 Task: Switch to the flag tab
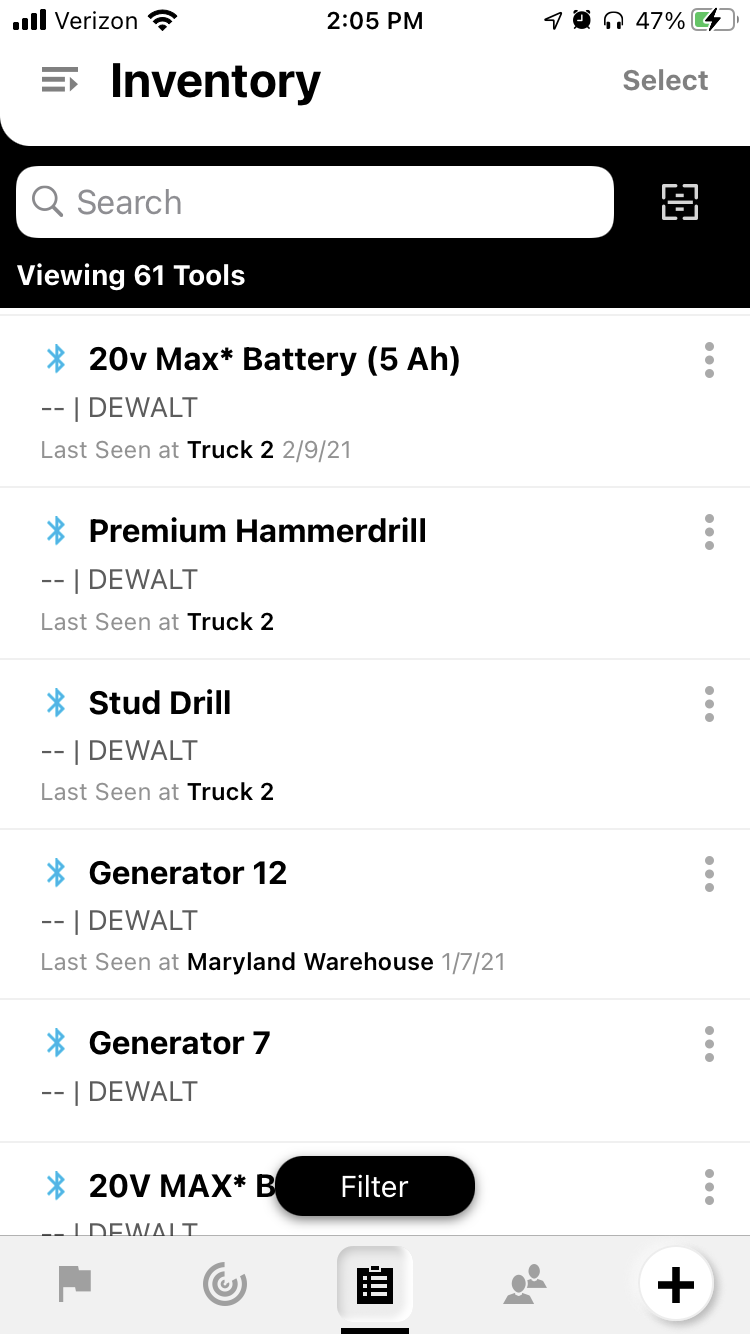click(x=75, y=1284)
